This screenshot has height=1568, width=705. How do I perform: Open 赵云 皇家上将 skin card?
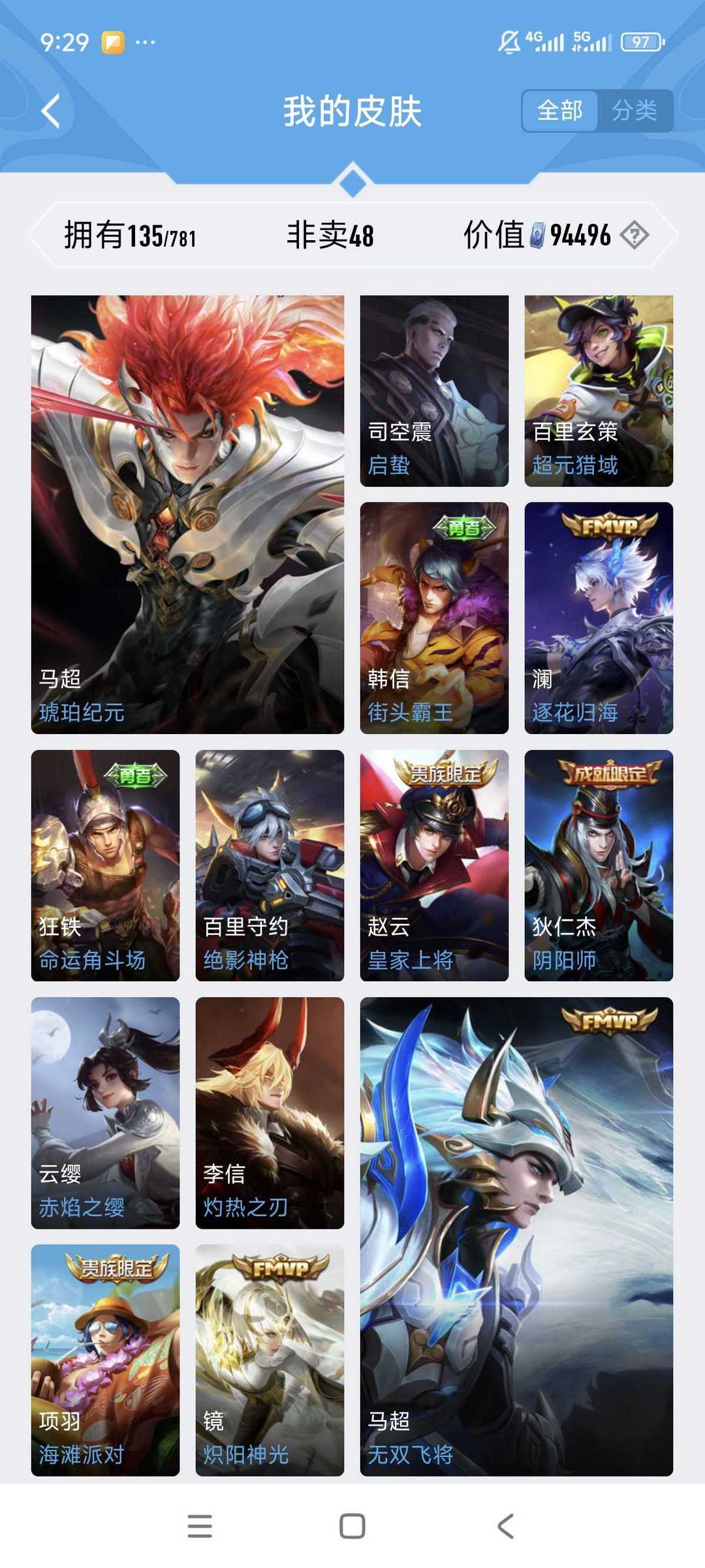434,865
